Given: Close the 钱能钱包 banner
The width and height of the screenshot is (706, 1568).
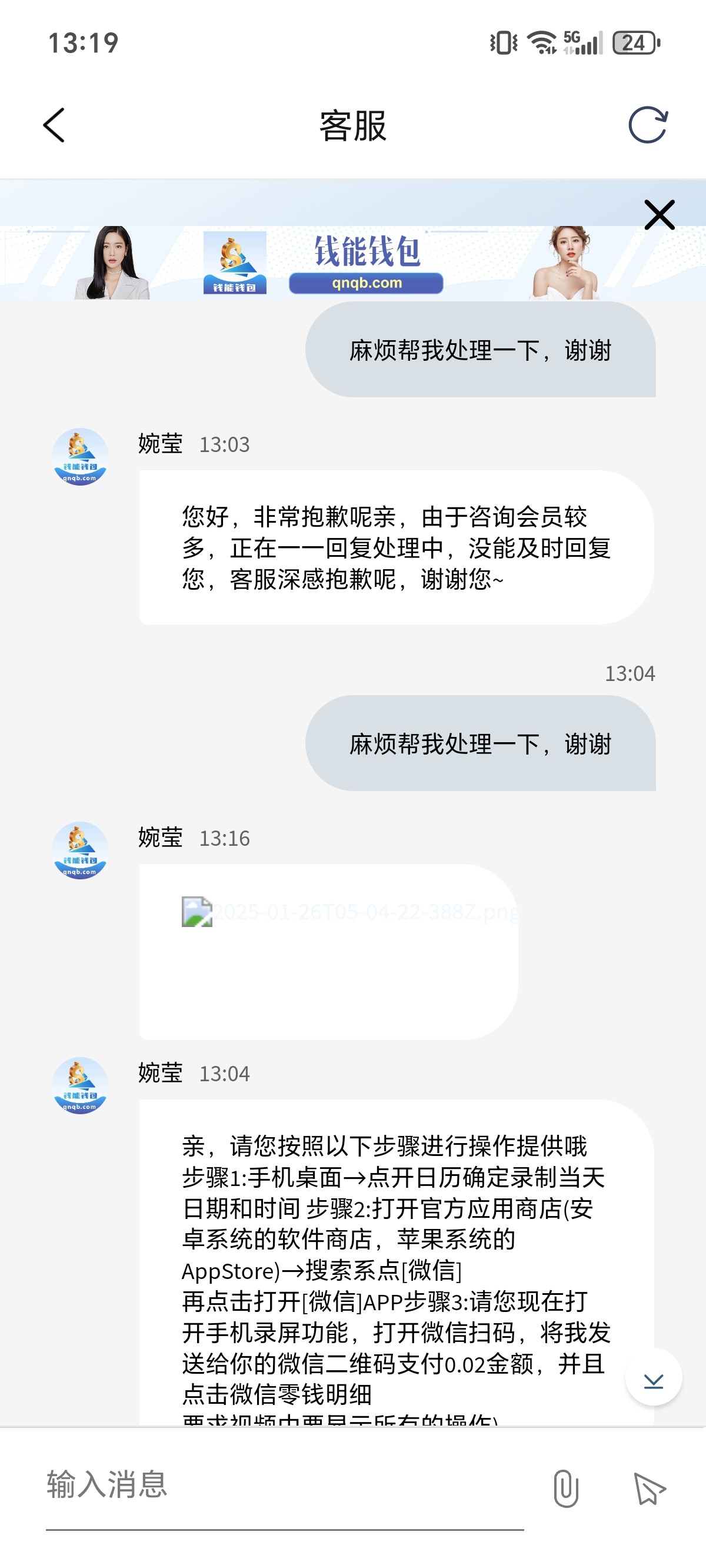Looking at the screenshot, I should [x=659, y=215].
